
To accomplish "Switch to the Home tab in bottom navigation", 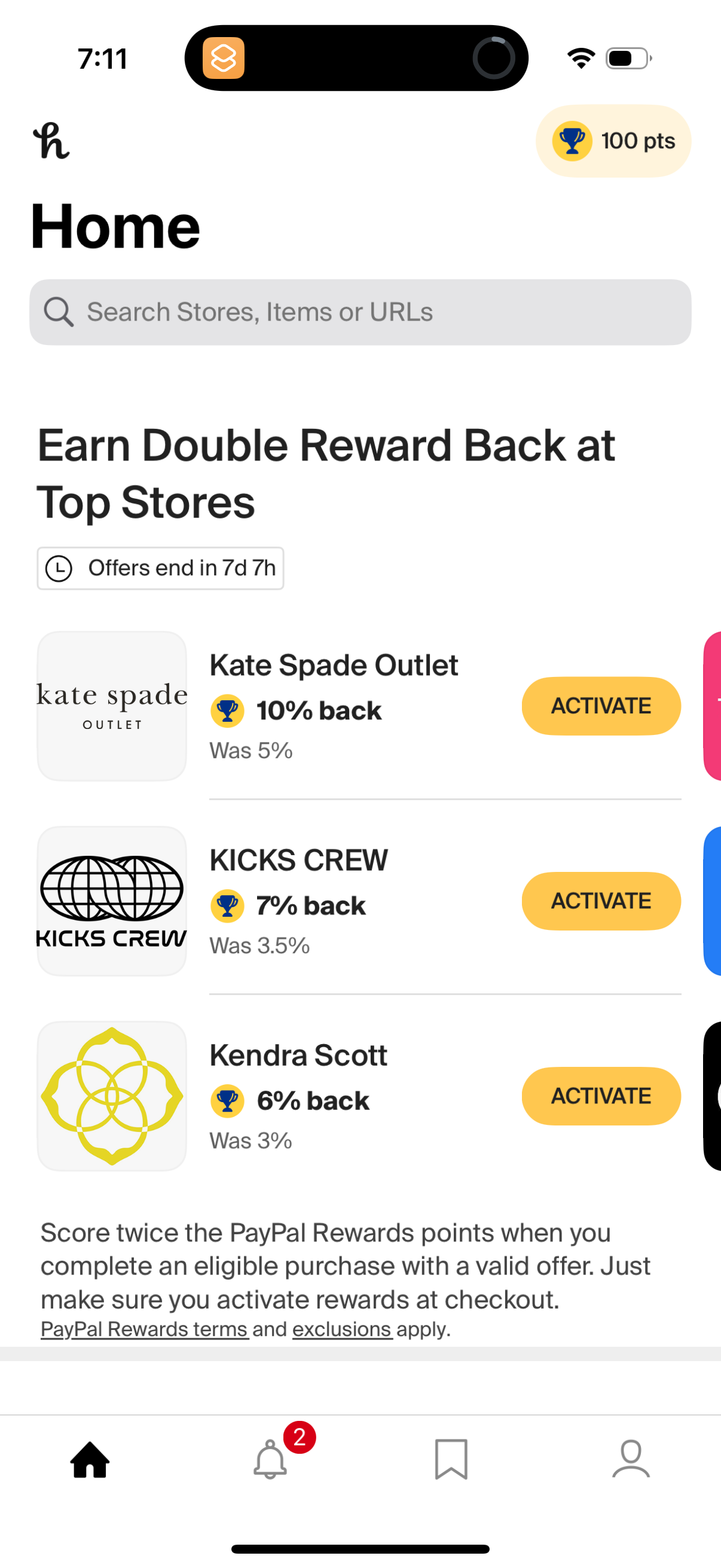I will click(90, 1459).
